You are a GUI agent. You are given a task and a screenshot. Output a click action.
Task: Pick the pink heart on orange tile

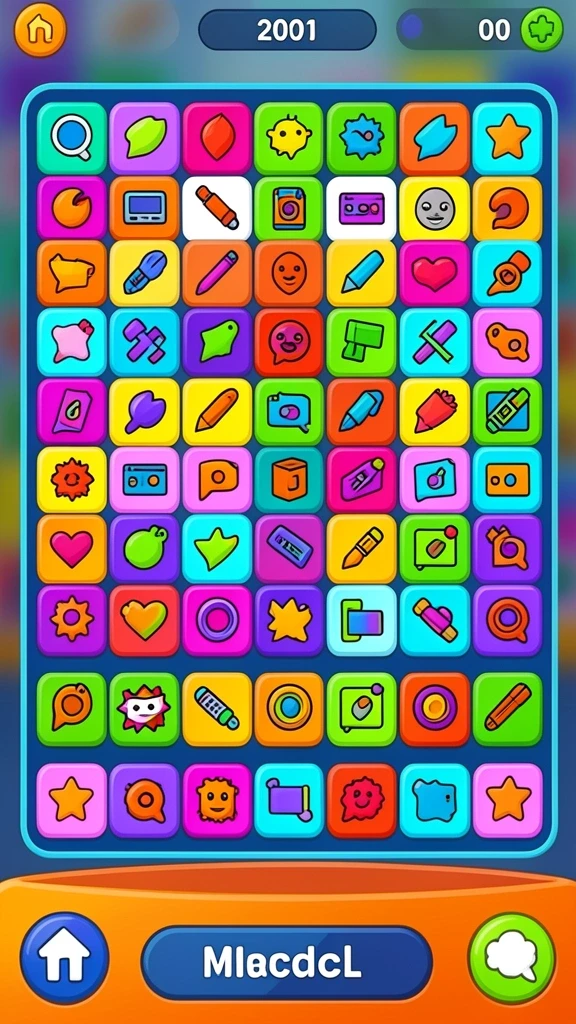click(71, 549)
